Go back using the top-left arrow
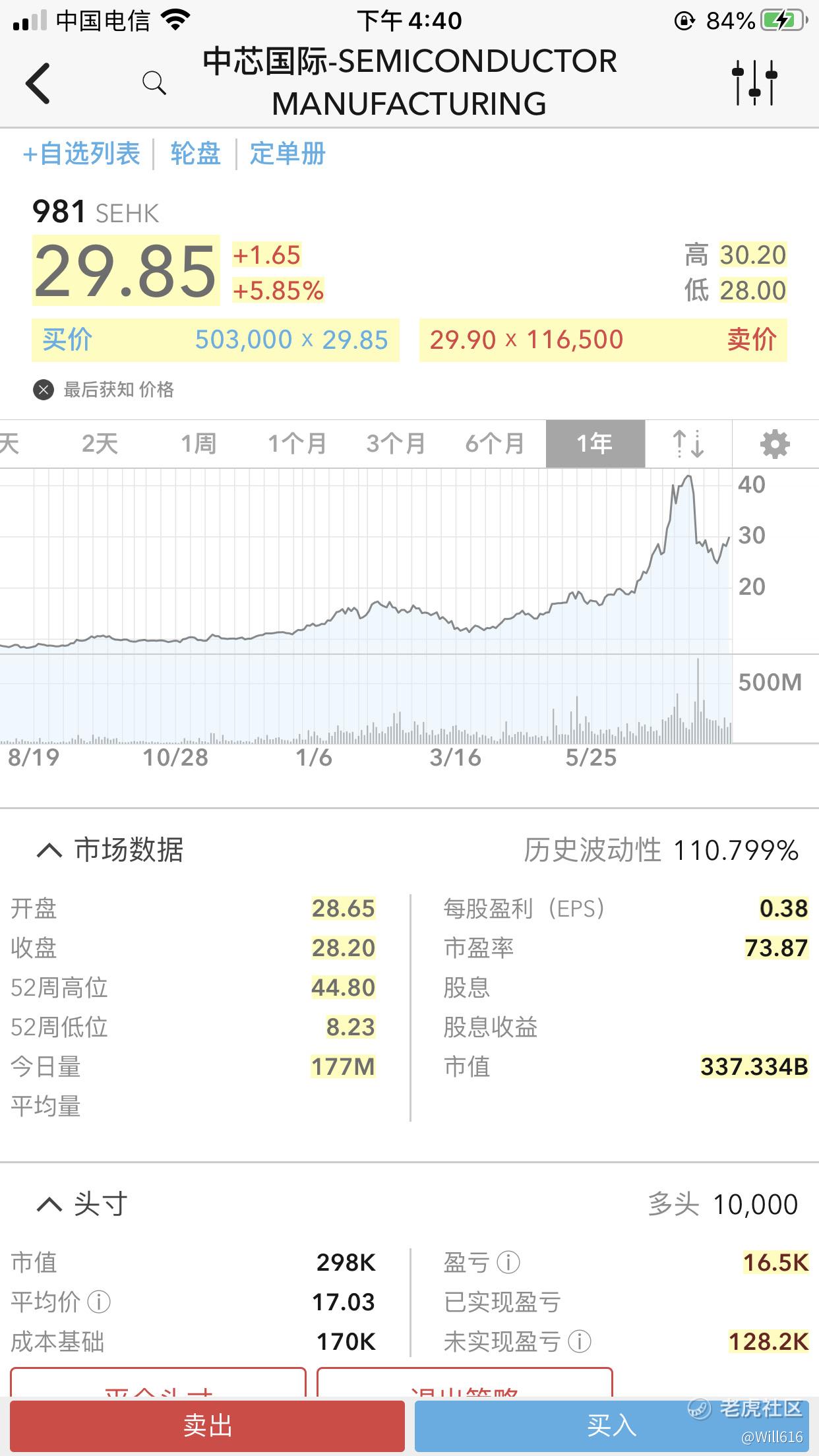The image size is (819, 1456). (38, 83)
